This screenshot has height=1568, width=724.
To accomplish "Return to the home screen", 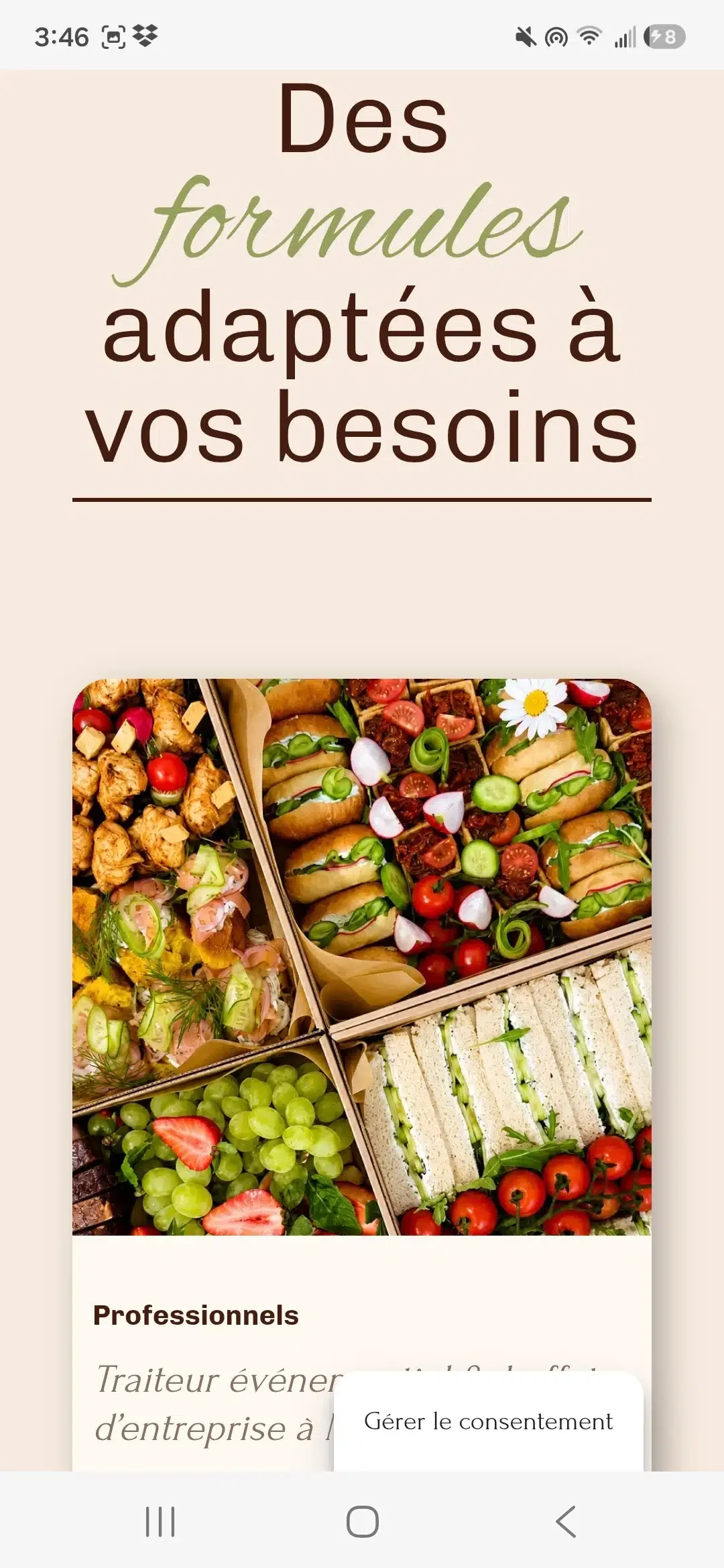I will coord(362,1521).
